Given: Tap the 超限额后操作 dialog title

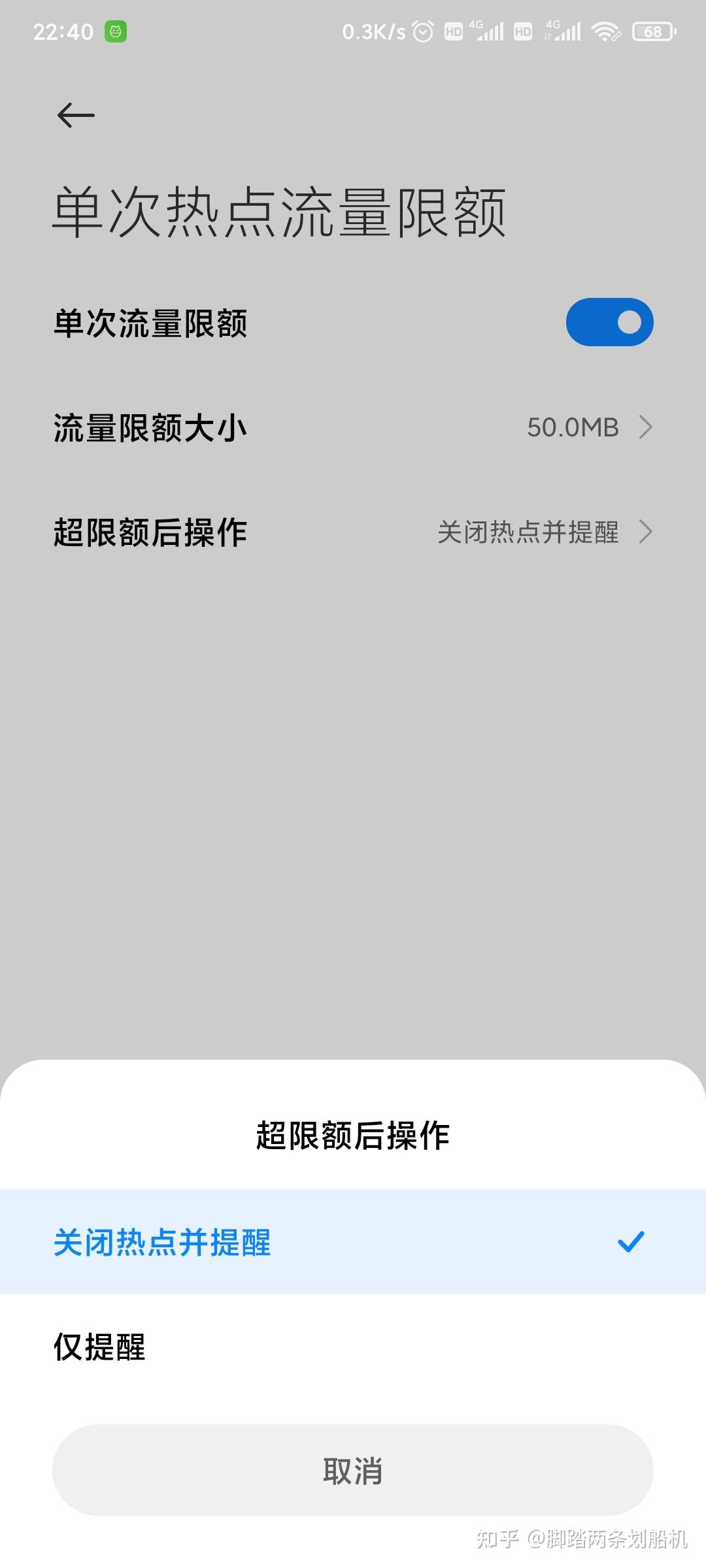Looking at the screenshot, I should point(353,1135).
